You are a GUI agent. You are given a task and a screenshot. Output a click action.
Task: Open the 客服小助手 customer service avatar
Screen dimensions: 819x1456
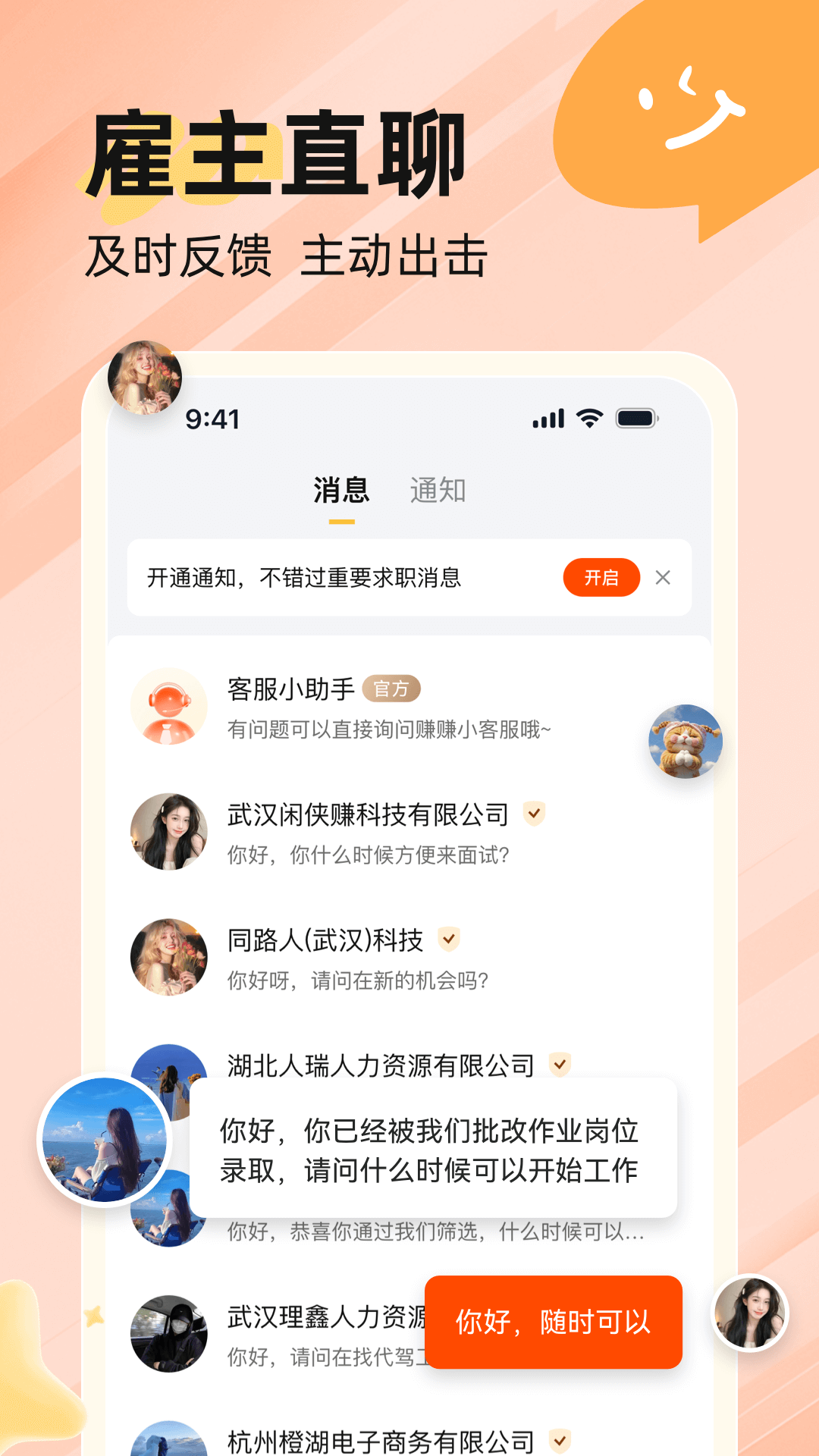point(168,705)
